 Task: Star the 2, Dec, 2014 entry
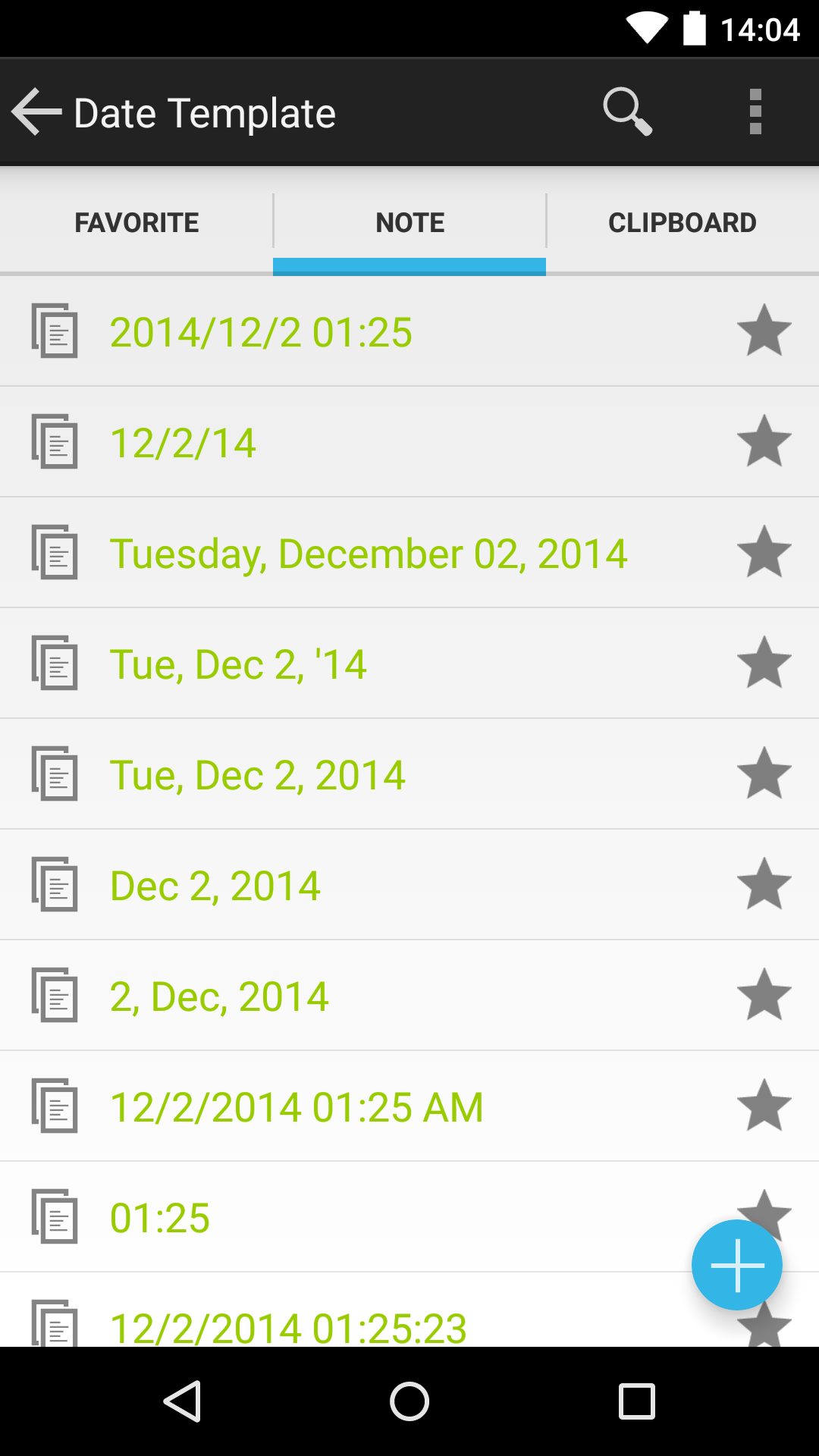click(764, 995)
